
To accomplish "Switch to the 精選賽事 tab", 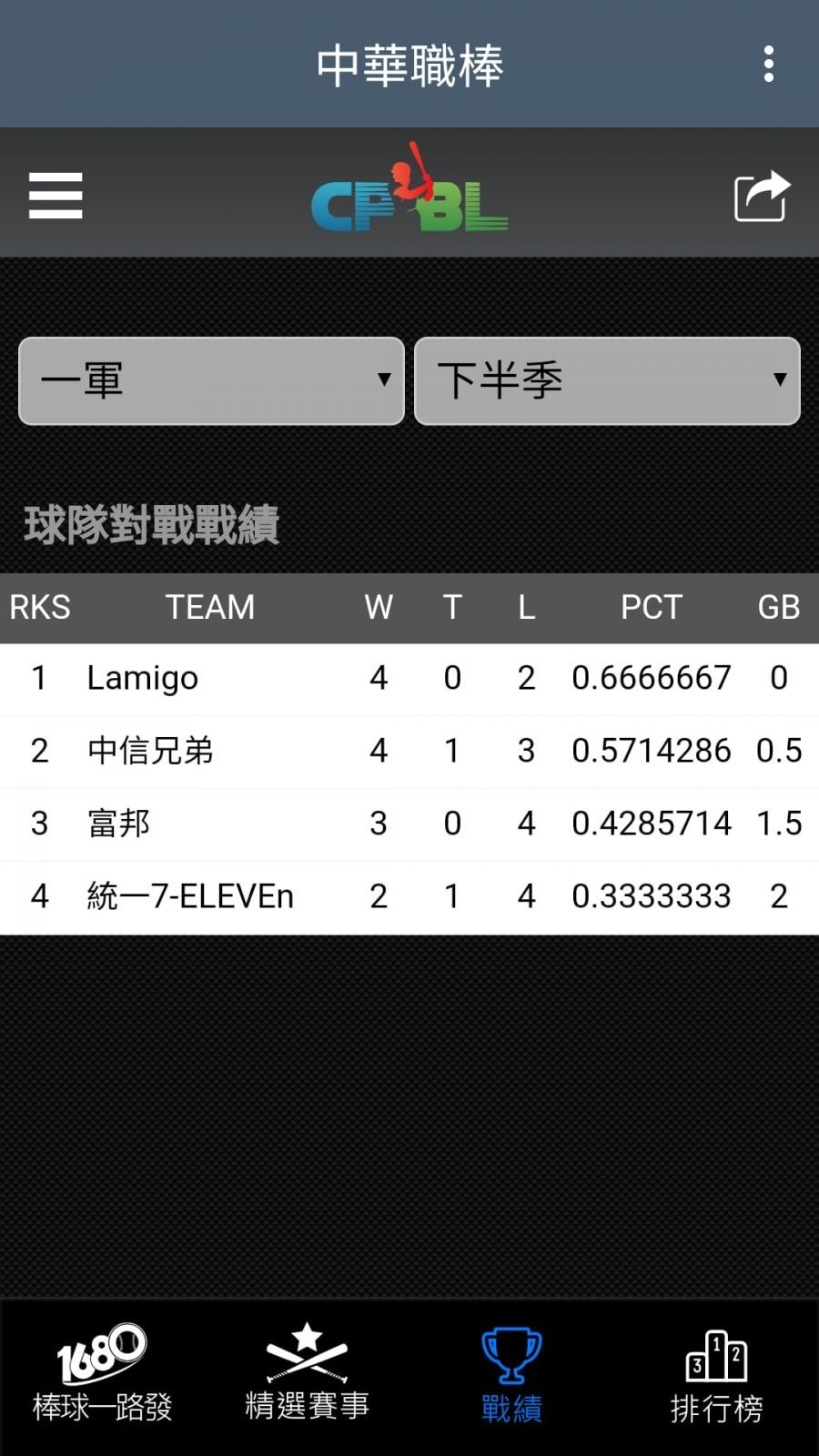I will coord(307,1374).
